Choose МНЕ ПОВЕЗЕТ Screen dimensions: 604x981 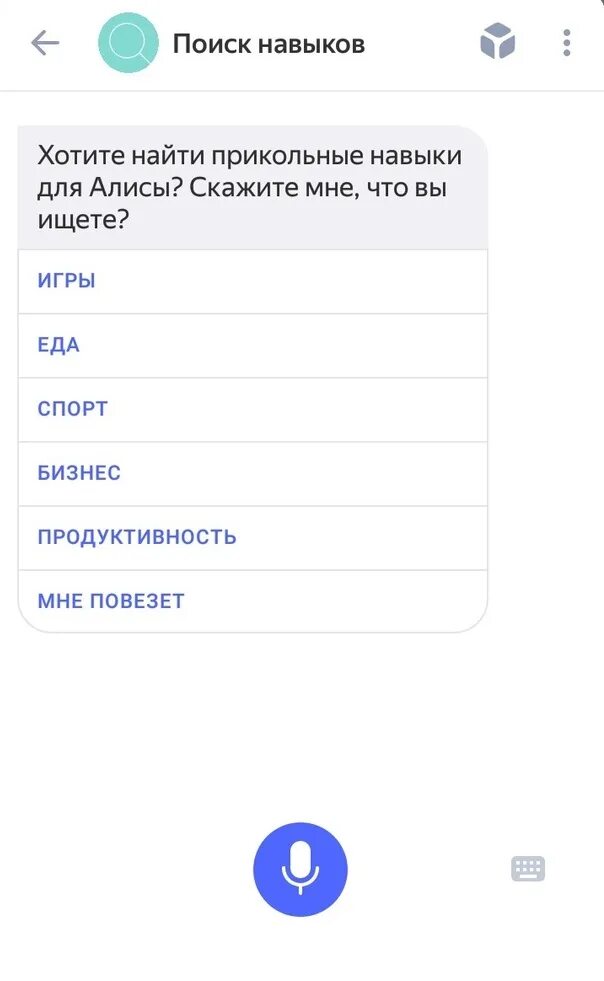point(253,601)
